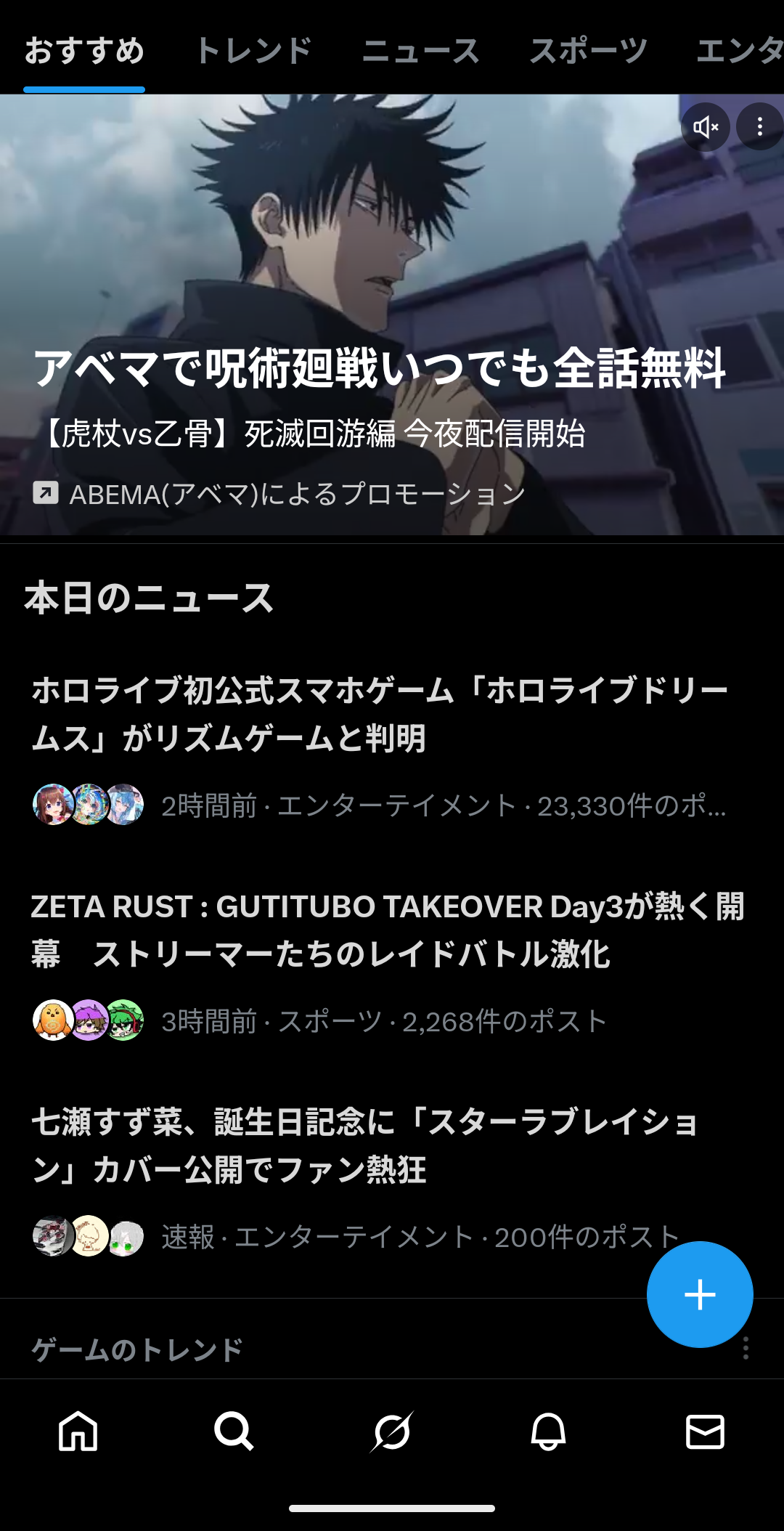Switch to the トレンド tab

[253, 51]
